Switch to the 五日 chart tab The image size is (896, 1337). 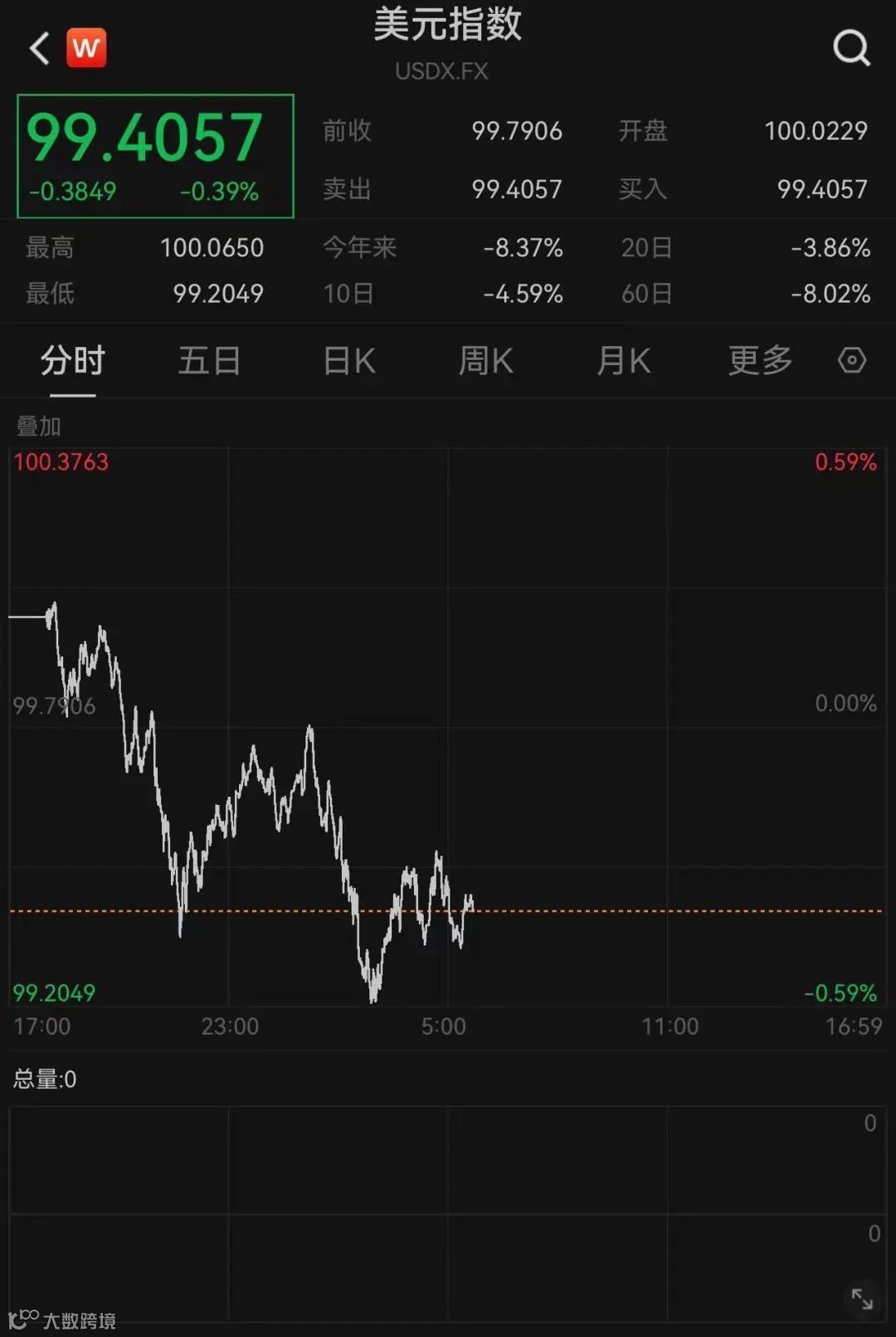(x=209, y=361)
